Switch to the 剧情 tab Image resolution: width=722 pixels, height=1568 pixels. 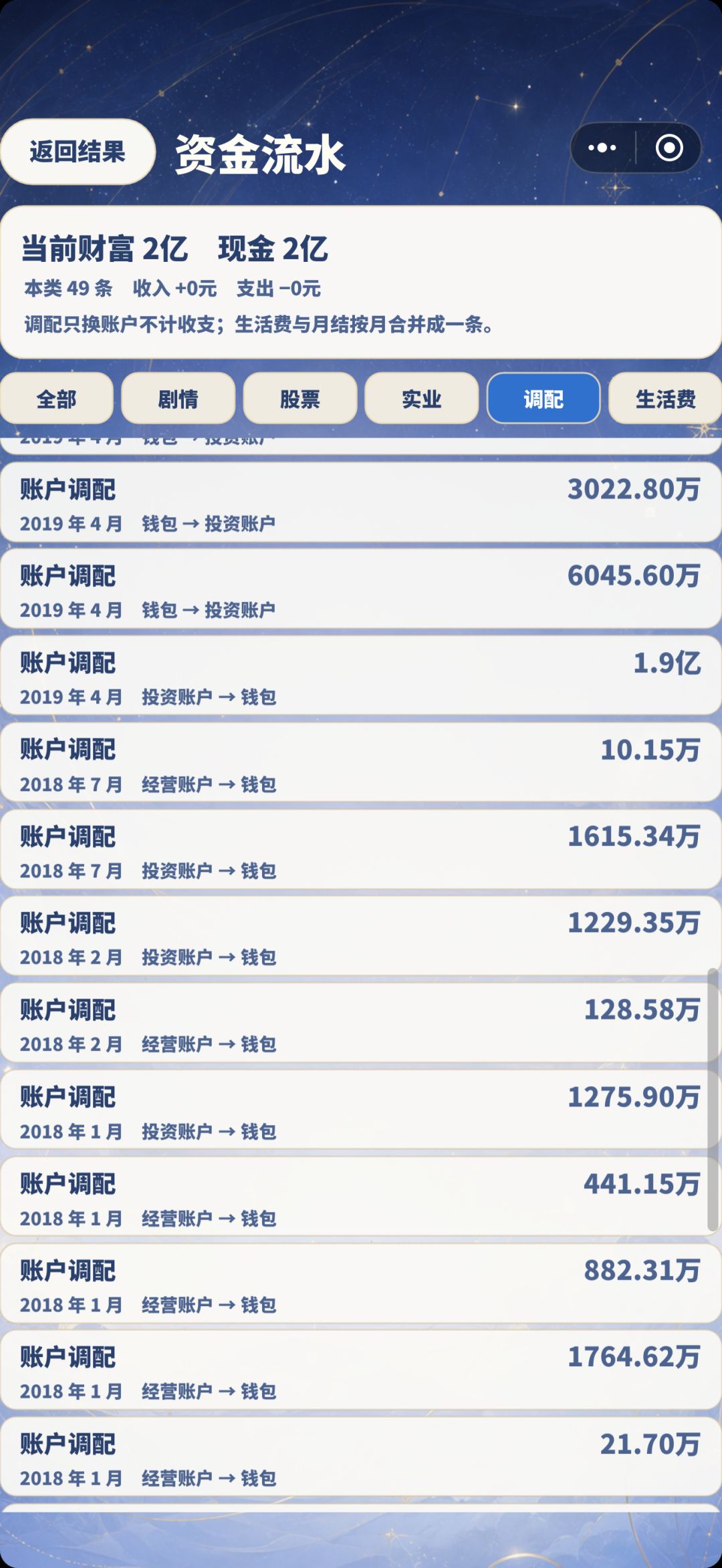click(x=178, y=399)
